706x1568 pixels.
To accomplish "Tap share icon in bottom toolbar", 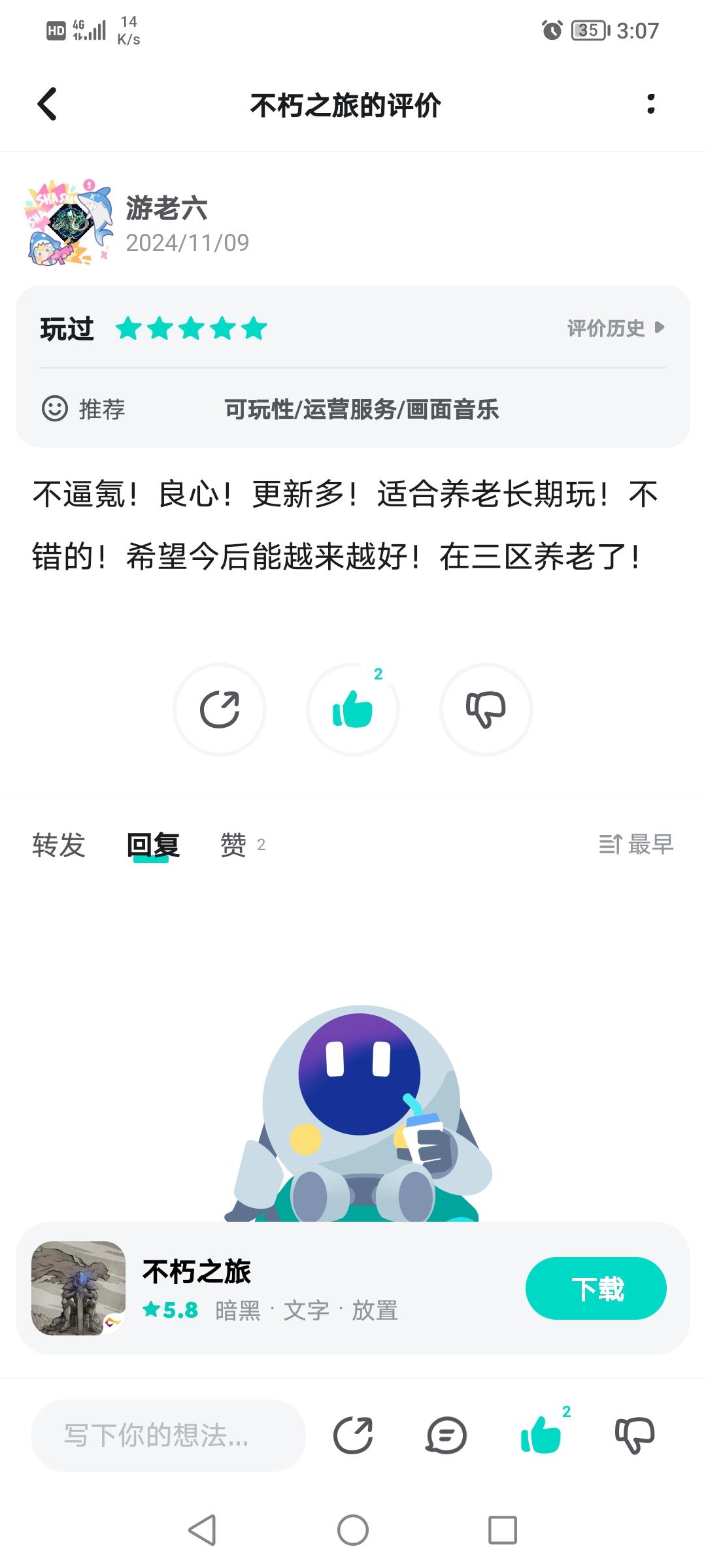I will pos(353,1435).
